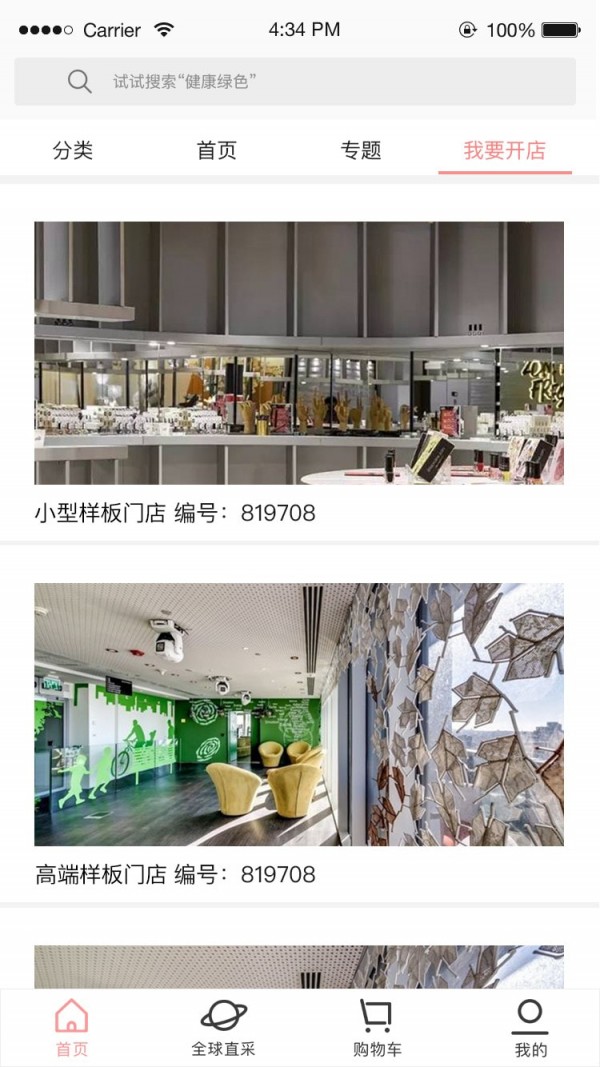Image resolution: width=600 pixels, height=1067 pixels.
Task: Switch to the 分类 top tab
Action: pos(73,151)
